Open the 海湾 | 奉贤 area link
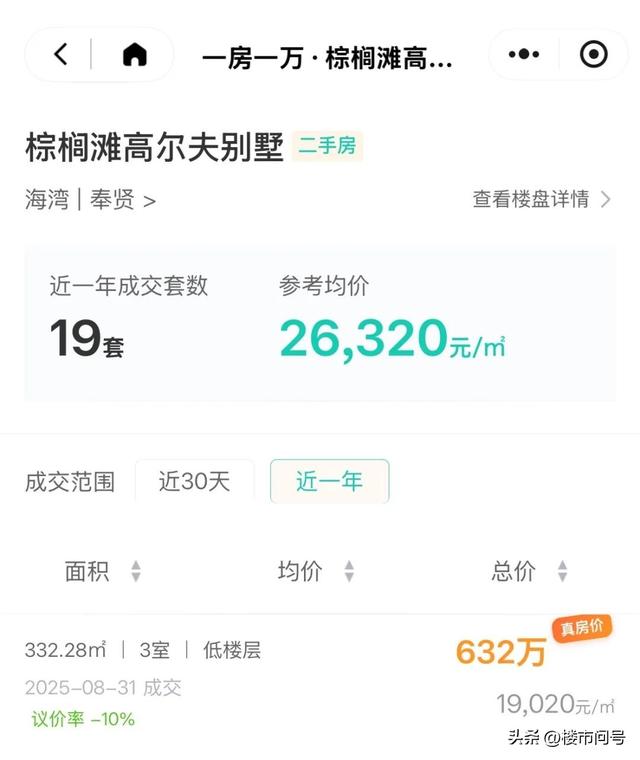640x760 pixels. tap(90, 200)
